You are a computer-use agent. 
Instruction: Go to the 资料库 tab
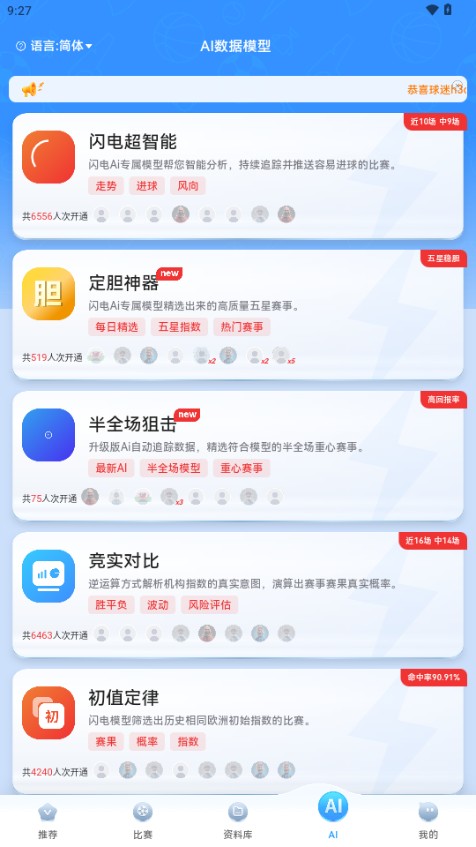click(x=238, y=821)
